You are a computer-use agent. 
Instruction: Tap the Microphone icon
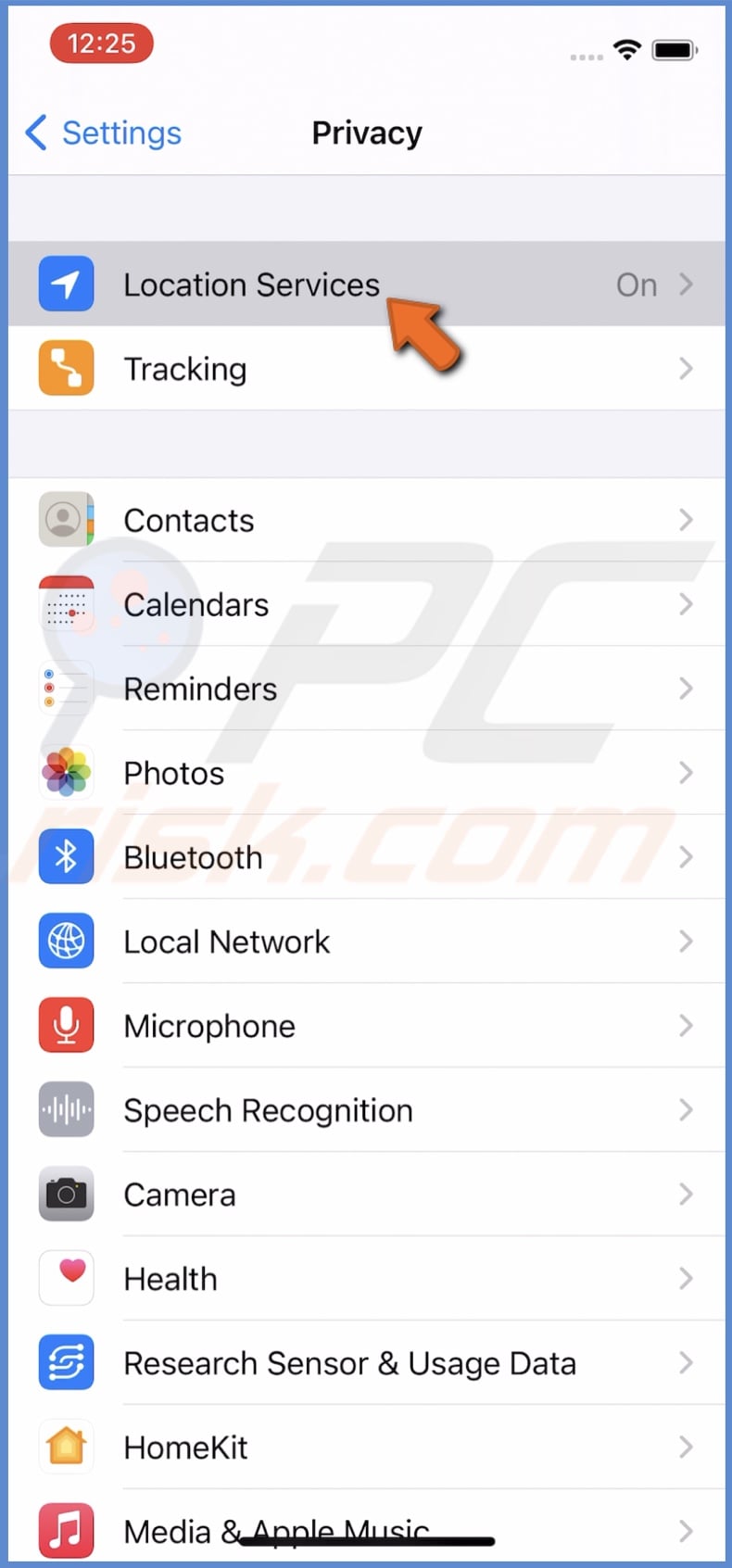pos(66,1025)
